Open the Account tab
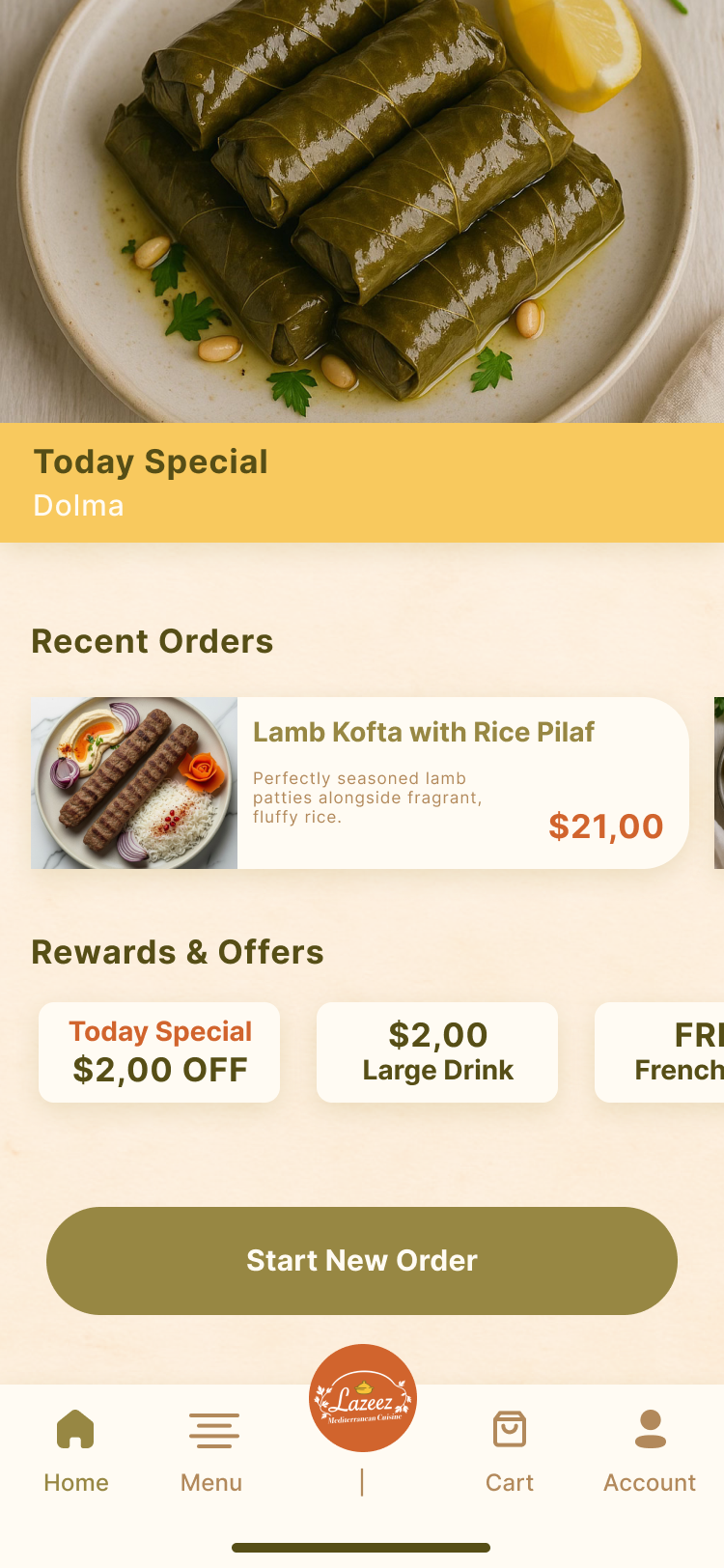The width and height of the screenshot is (724, 1568). tap(650, 1450)
